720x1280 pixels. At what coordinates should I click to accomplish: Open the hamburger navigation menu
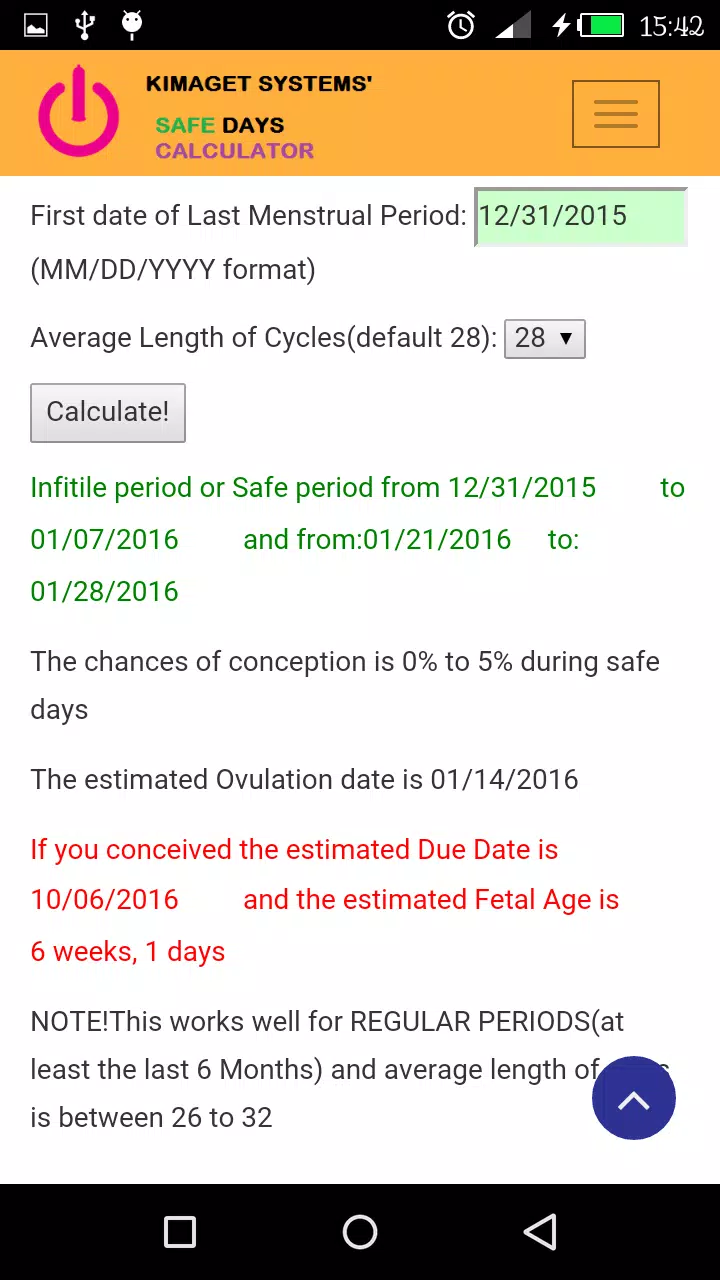tap(615, 113)
